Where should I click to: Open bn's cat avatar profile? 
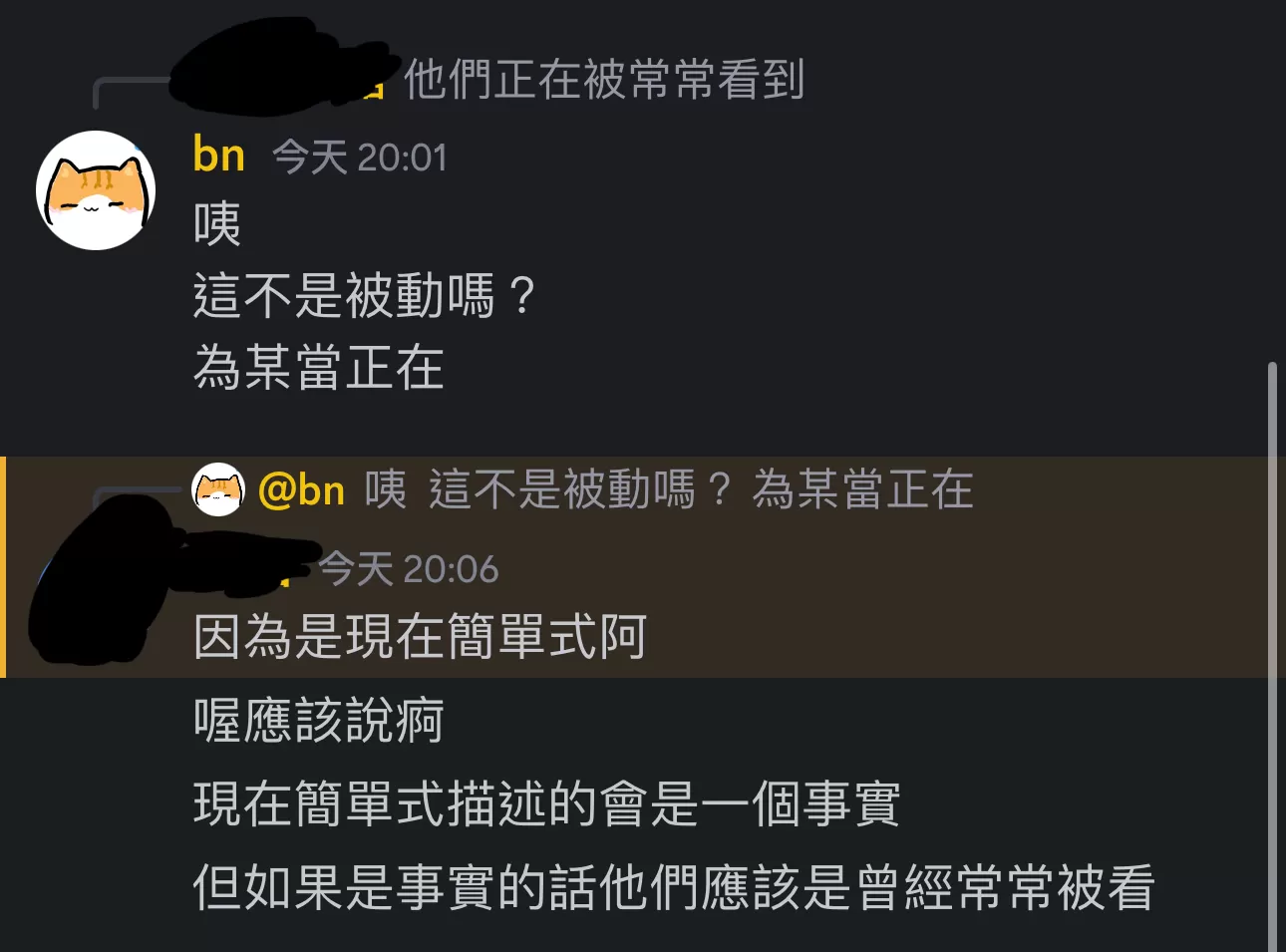pyautogui.click(x=96, y=190)
